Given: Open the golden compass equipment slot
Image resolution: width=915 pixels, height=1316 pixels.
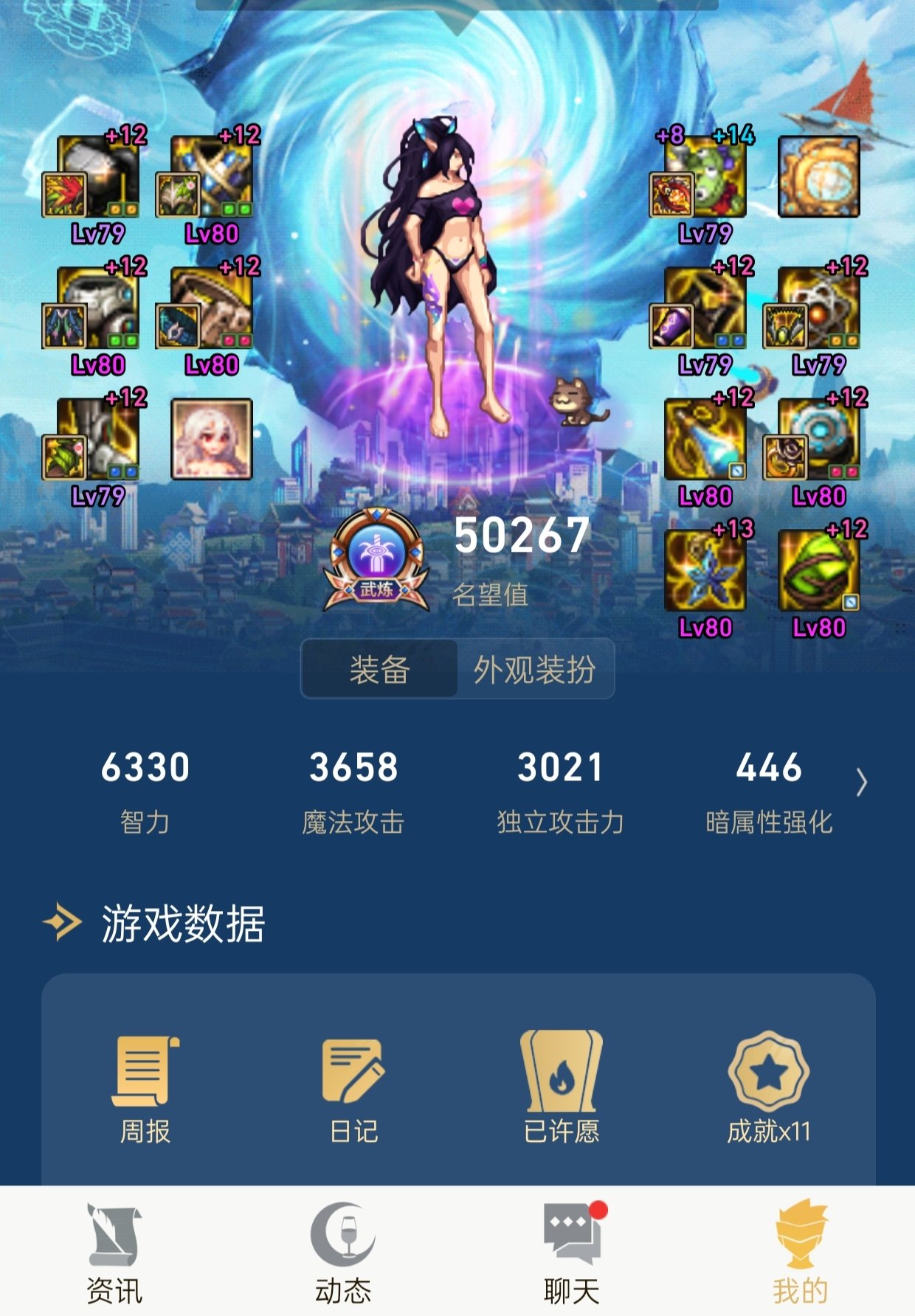Looking at the screenshot, I should pos(819,177).
